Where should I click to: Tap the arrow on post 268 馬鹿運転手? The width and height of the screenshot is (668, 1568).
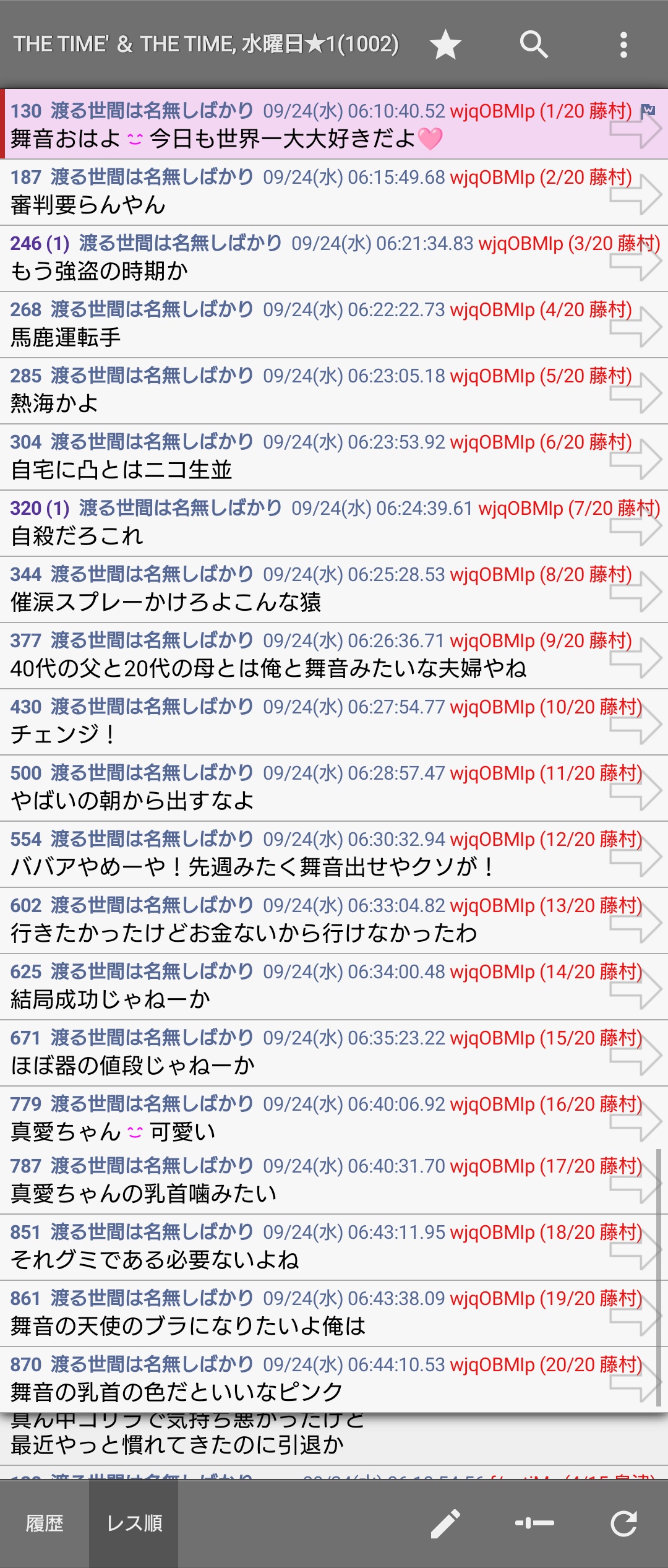pos(635,327)
